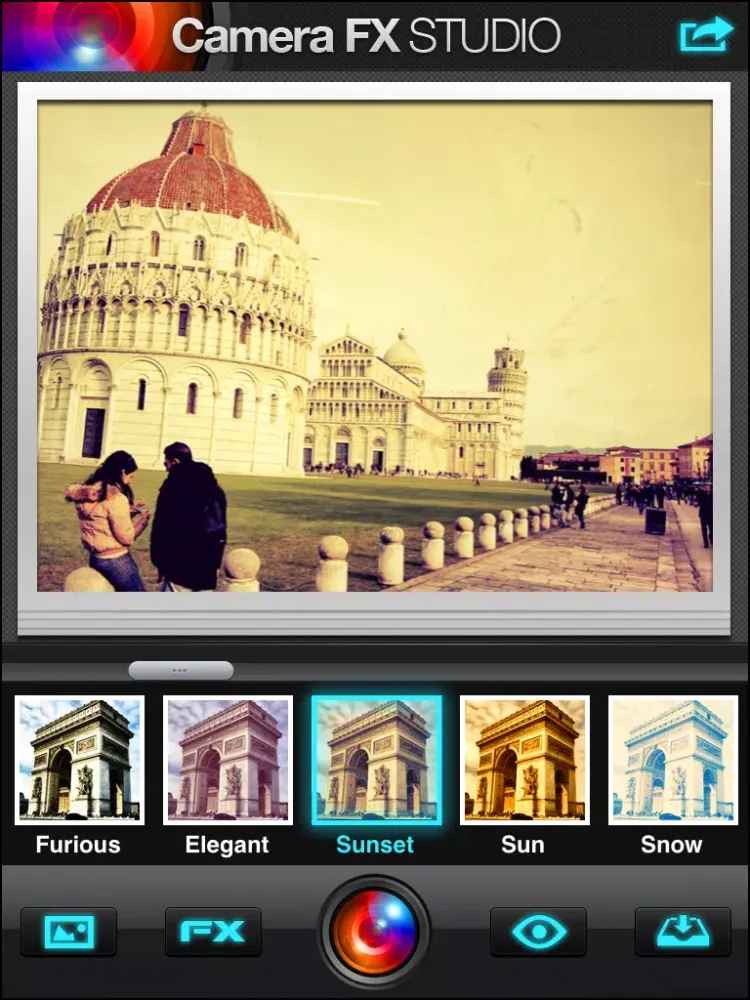
Task: Open the FX effects panel icon
Action: click(212, 931)
